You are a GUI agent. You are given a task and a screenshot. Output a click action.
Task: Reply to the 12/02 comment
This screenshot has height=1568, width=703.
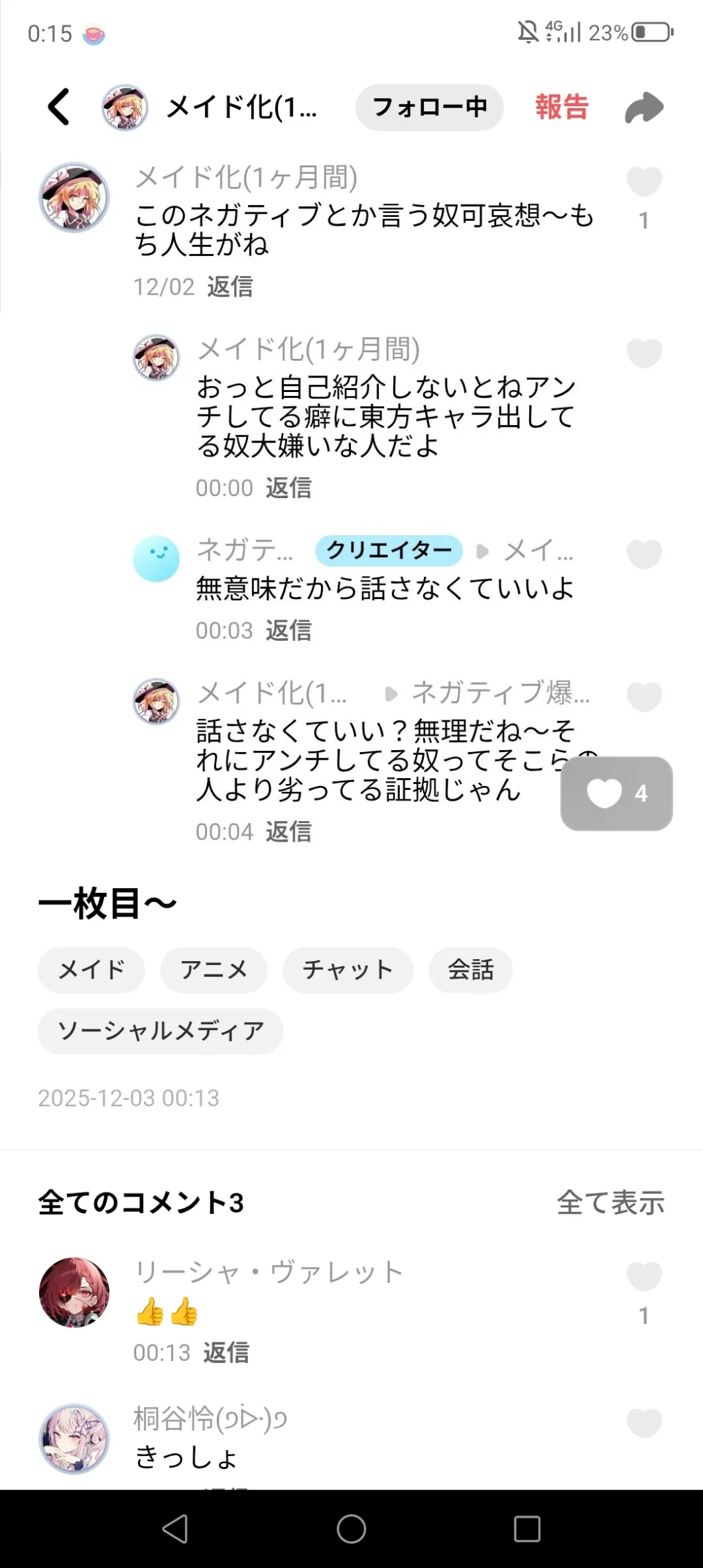pyautogui.click(x=230, y=287)
